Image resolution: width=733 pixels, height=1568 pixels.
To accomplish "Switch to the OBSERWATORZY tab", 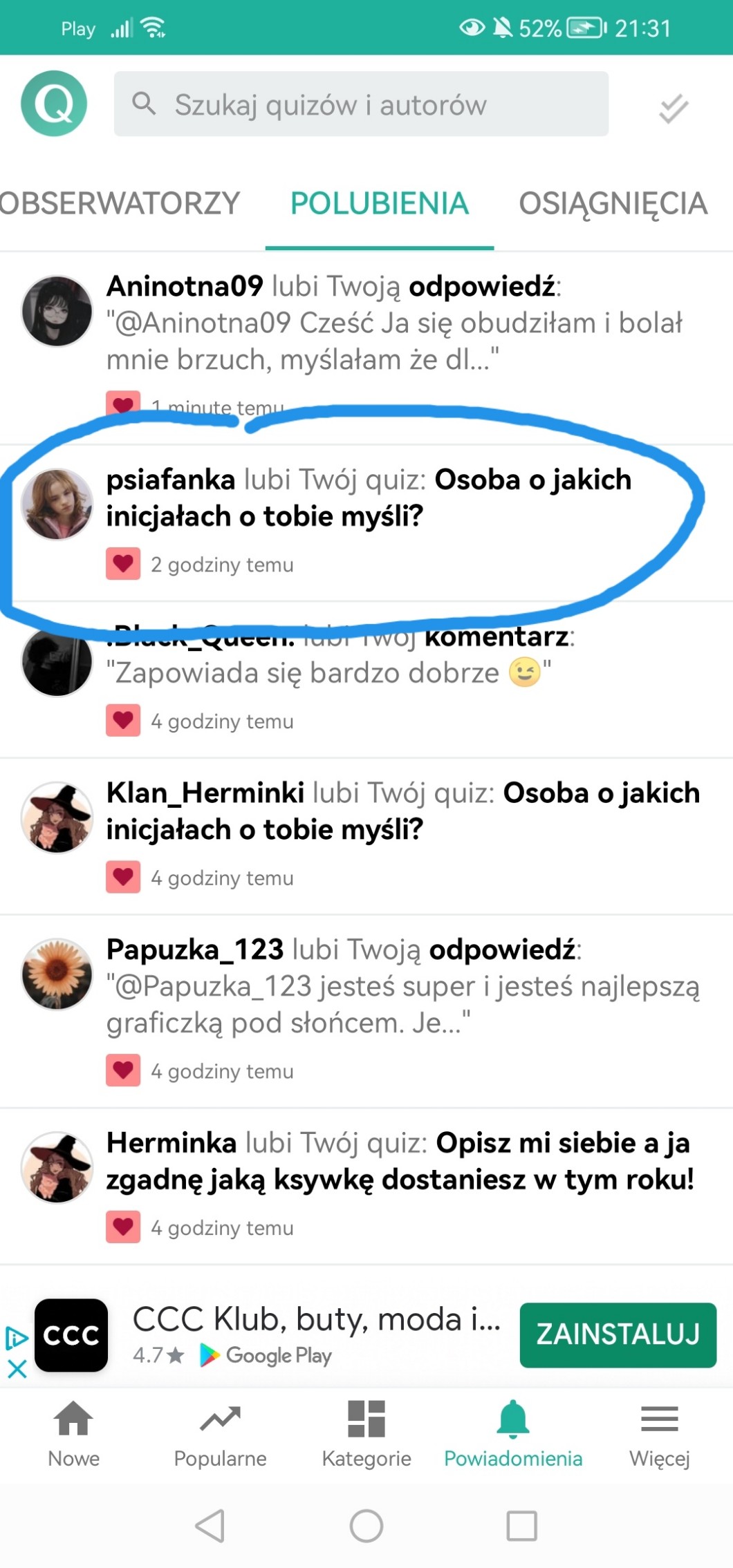I will [x=120, y=204].
